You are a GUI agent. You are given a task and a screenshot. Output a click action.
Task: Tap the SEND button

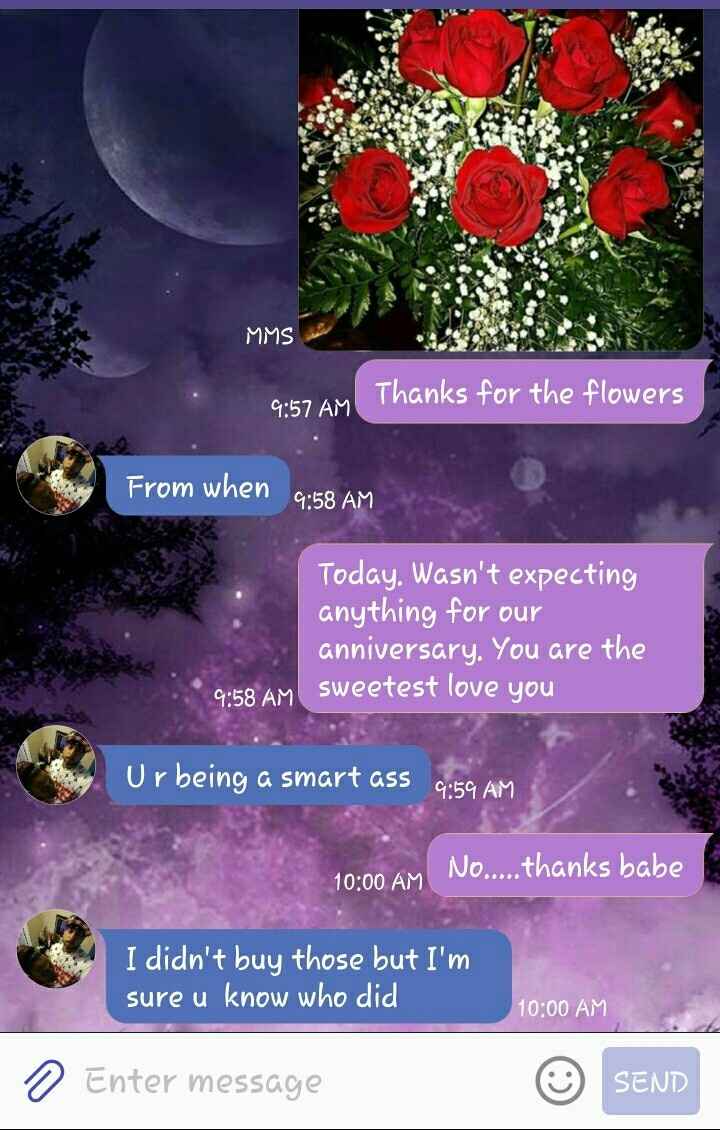click(650, 1081)
